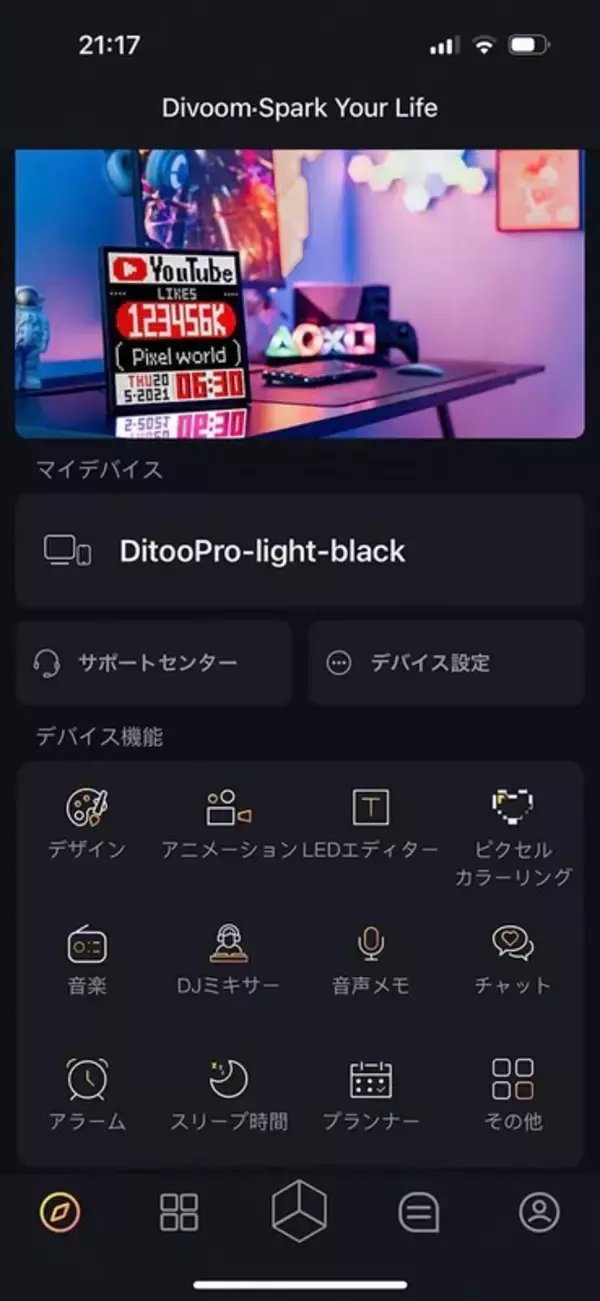This screenshot has width=600, height=1301.
Task: Launch アニメーション
Action: (229, 823)
